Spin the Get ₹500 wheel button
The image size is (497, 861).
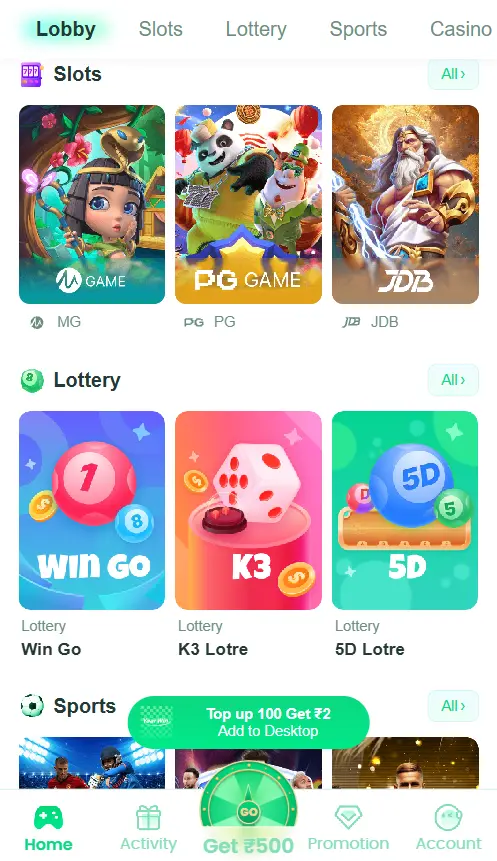point(248,813)
